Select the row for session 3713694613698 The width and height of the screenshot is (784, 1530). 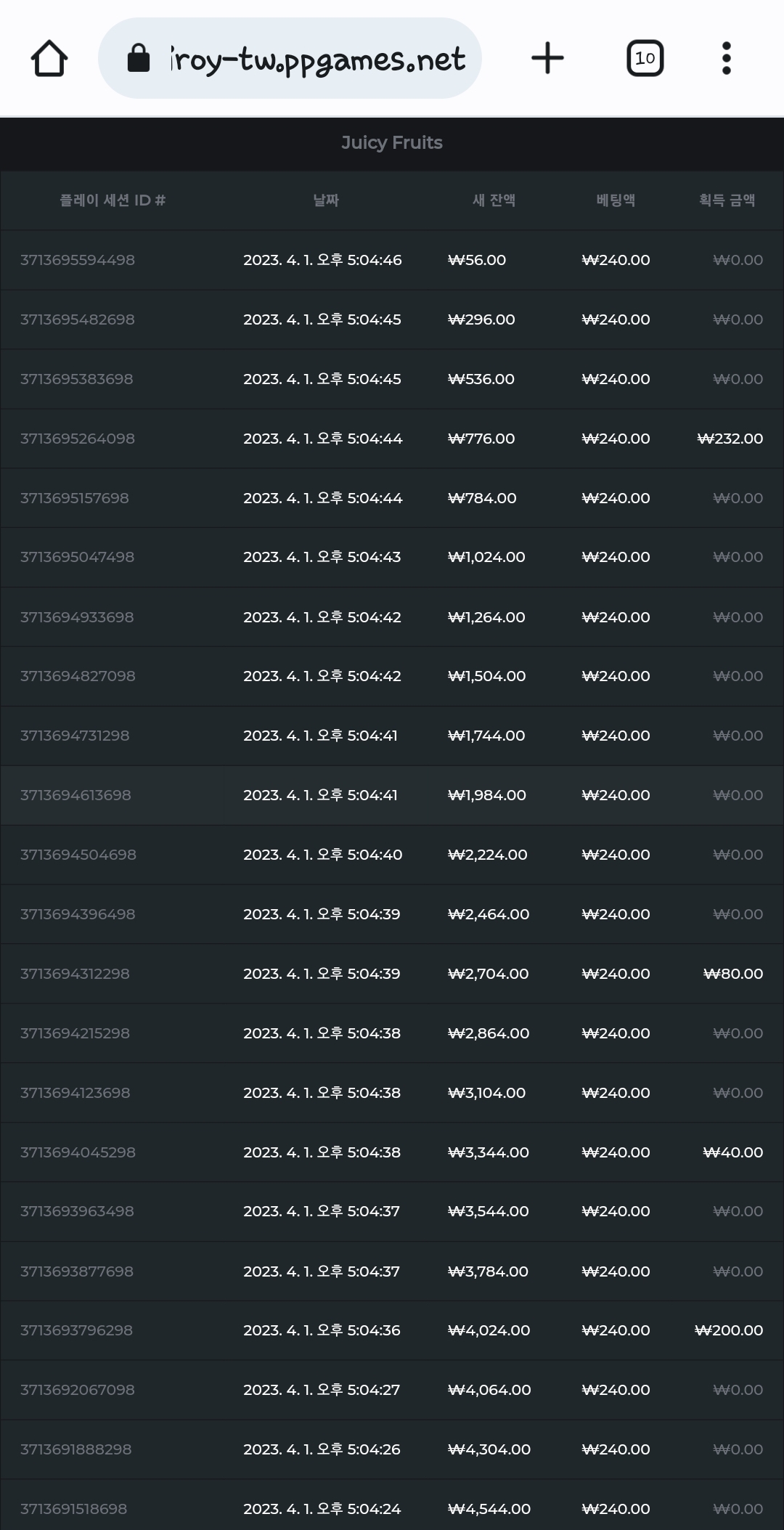pos(392,795)
